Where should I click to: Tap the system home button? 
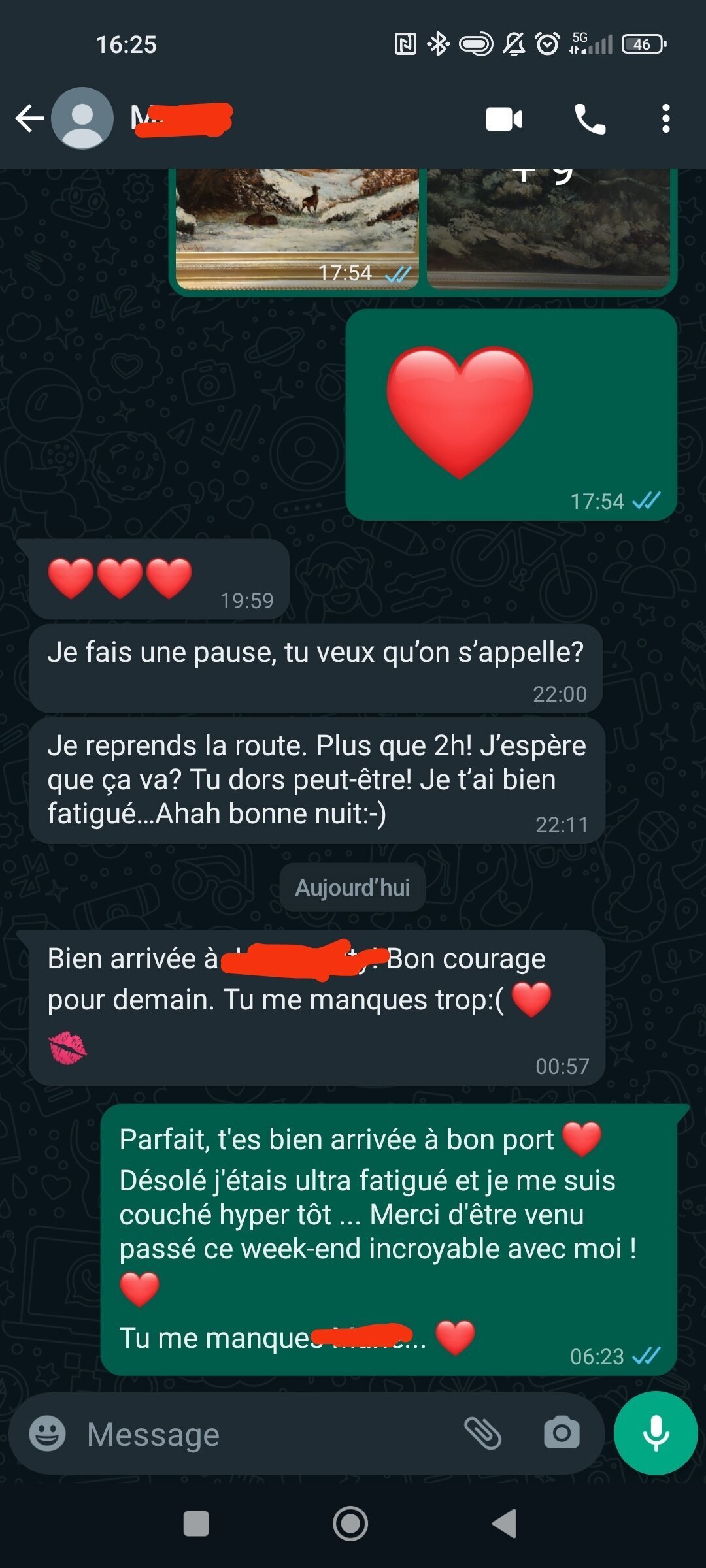click(350, 1524)
